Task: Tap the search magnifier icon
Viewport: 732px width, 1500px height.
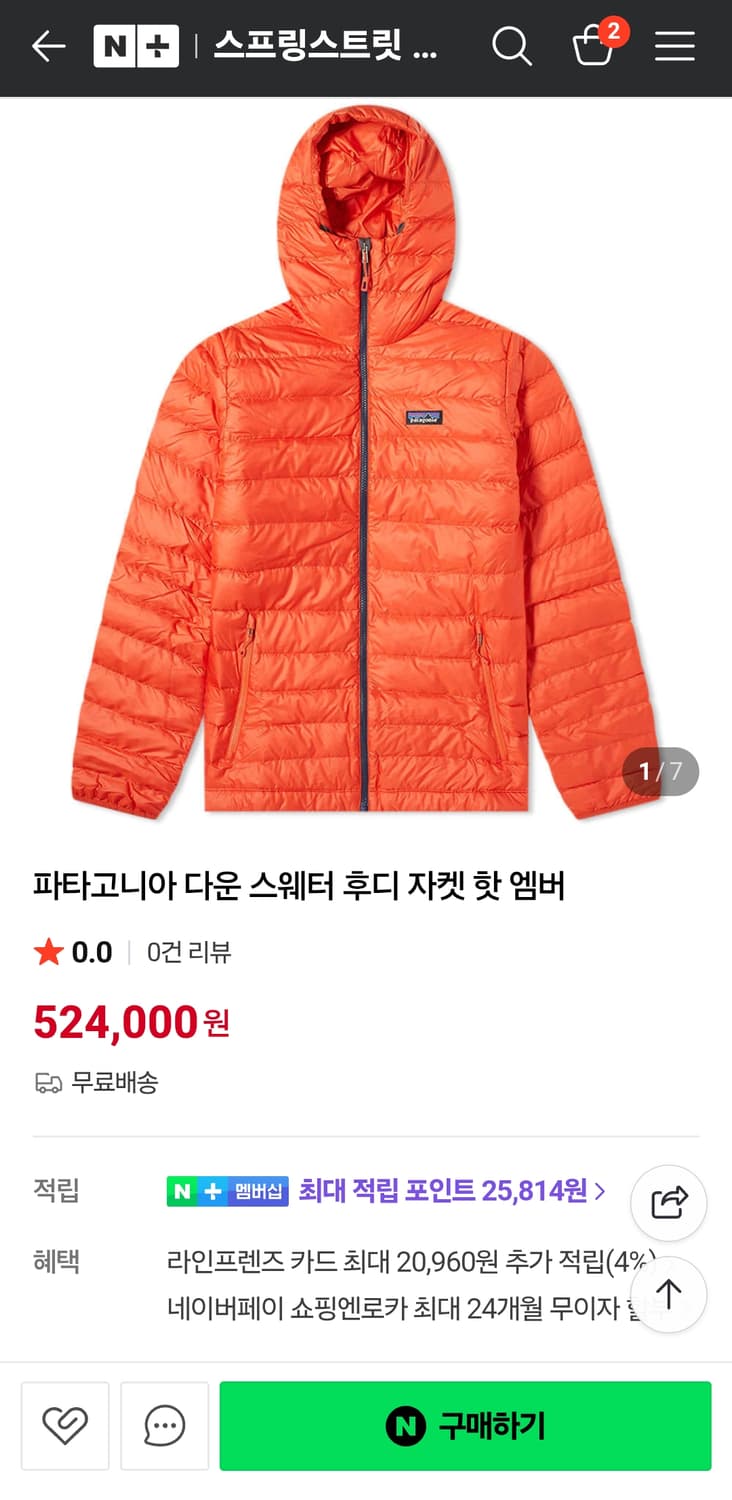Action: (x=512, y=46)
